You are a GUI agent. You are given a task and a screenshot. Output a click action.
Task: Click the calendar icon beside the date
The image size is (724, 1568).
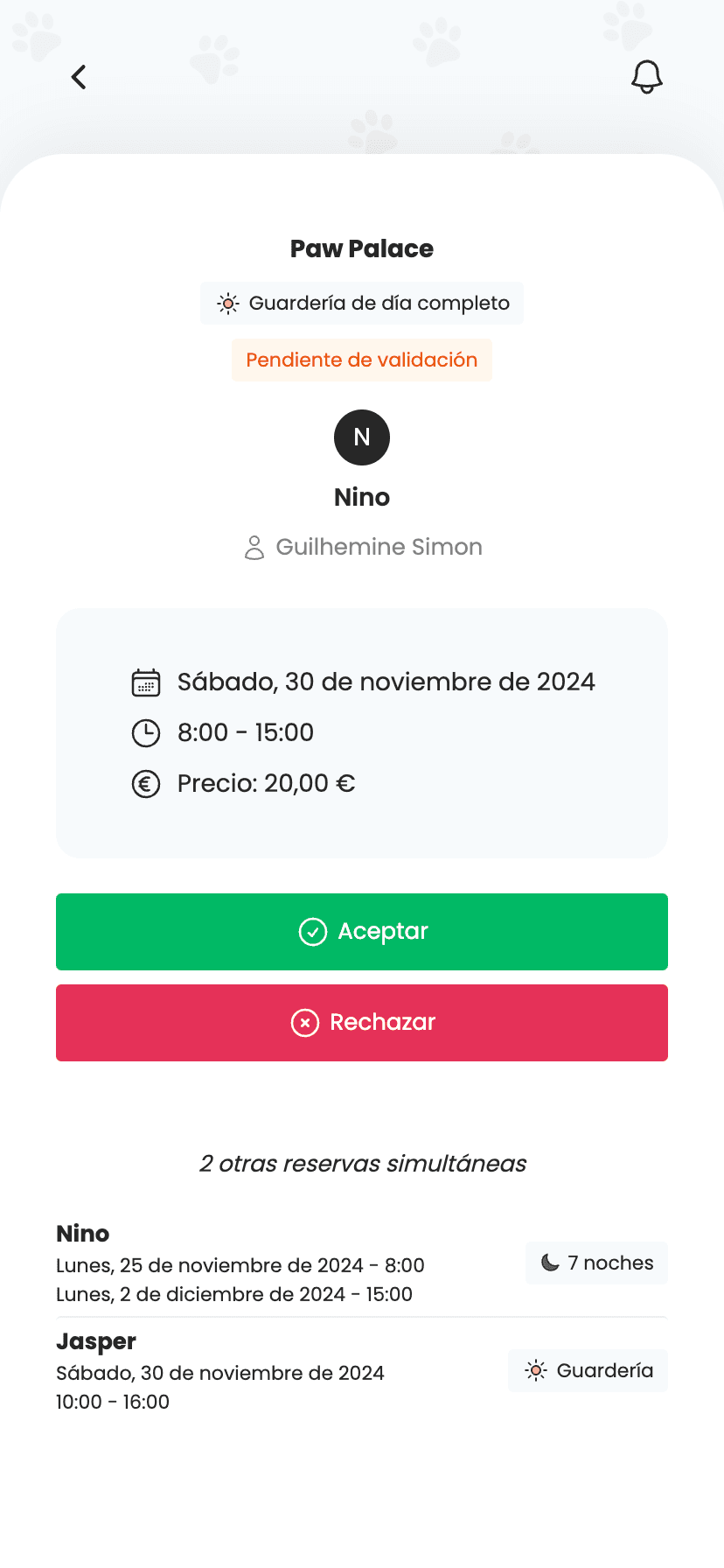click(x=147, y=682)
